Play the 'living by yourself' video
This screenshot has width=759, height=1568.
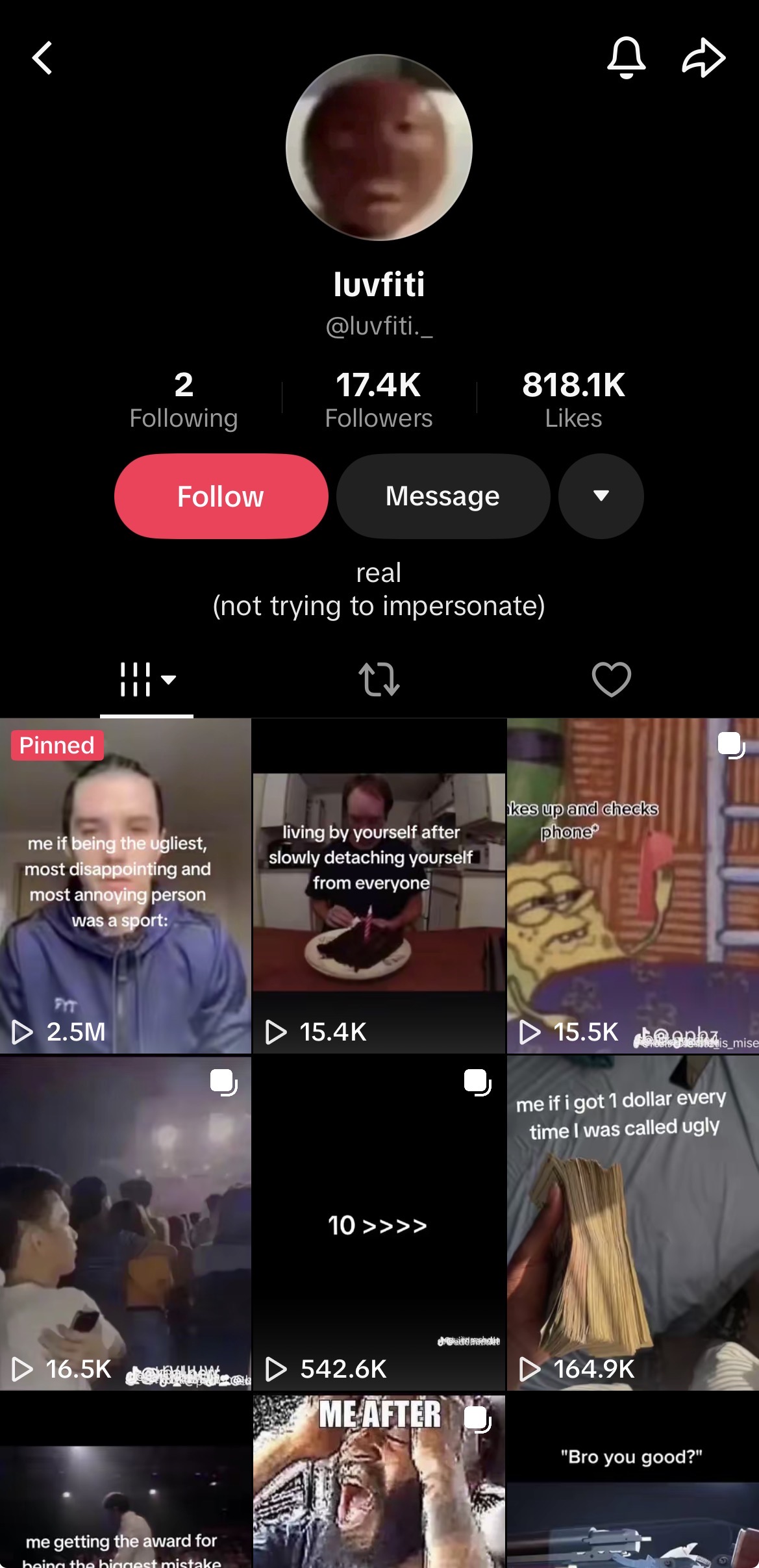coord(379,886)
